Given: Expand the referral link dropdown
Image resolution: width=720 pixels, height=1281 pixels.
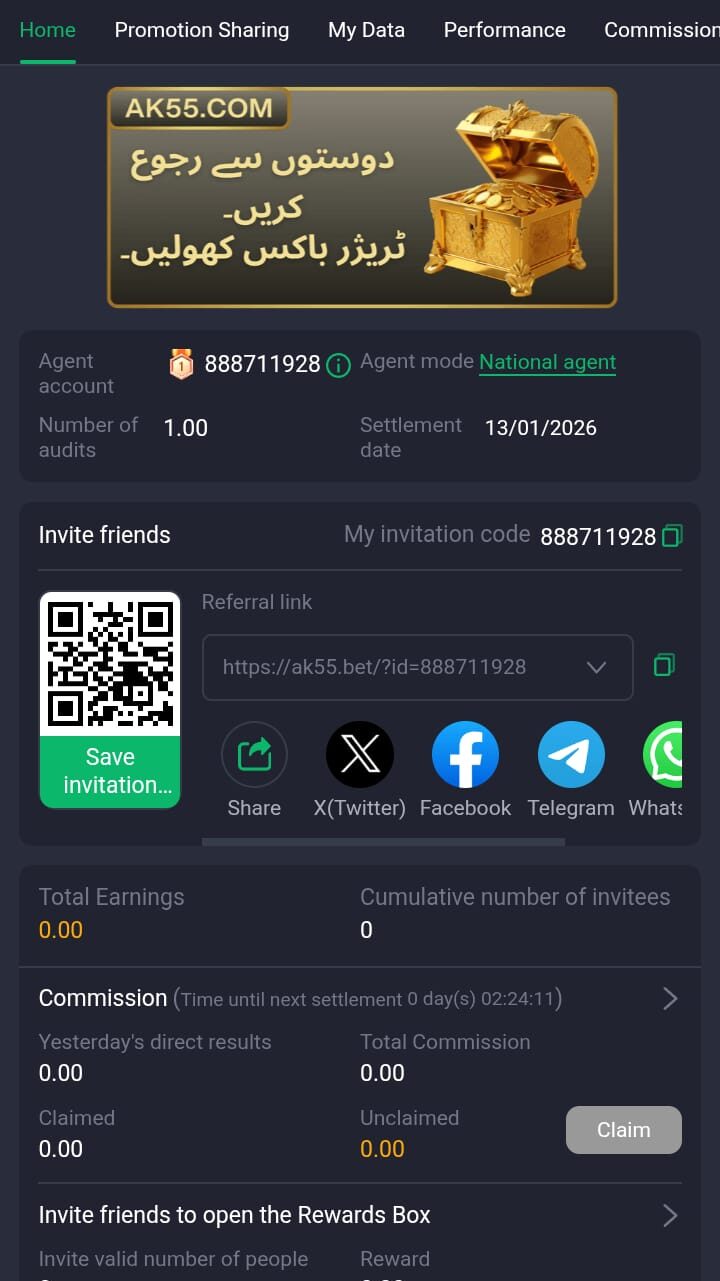Looking at the screenshot, I should pyautogui.click(x=597, y=667).
